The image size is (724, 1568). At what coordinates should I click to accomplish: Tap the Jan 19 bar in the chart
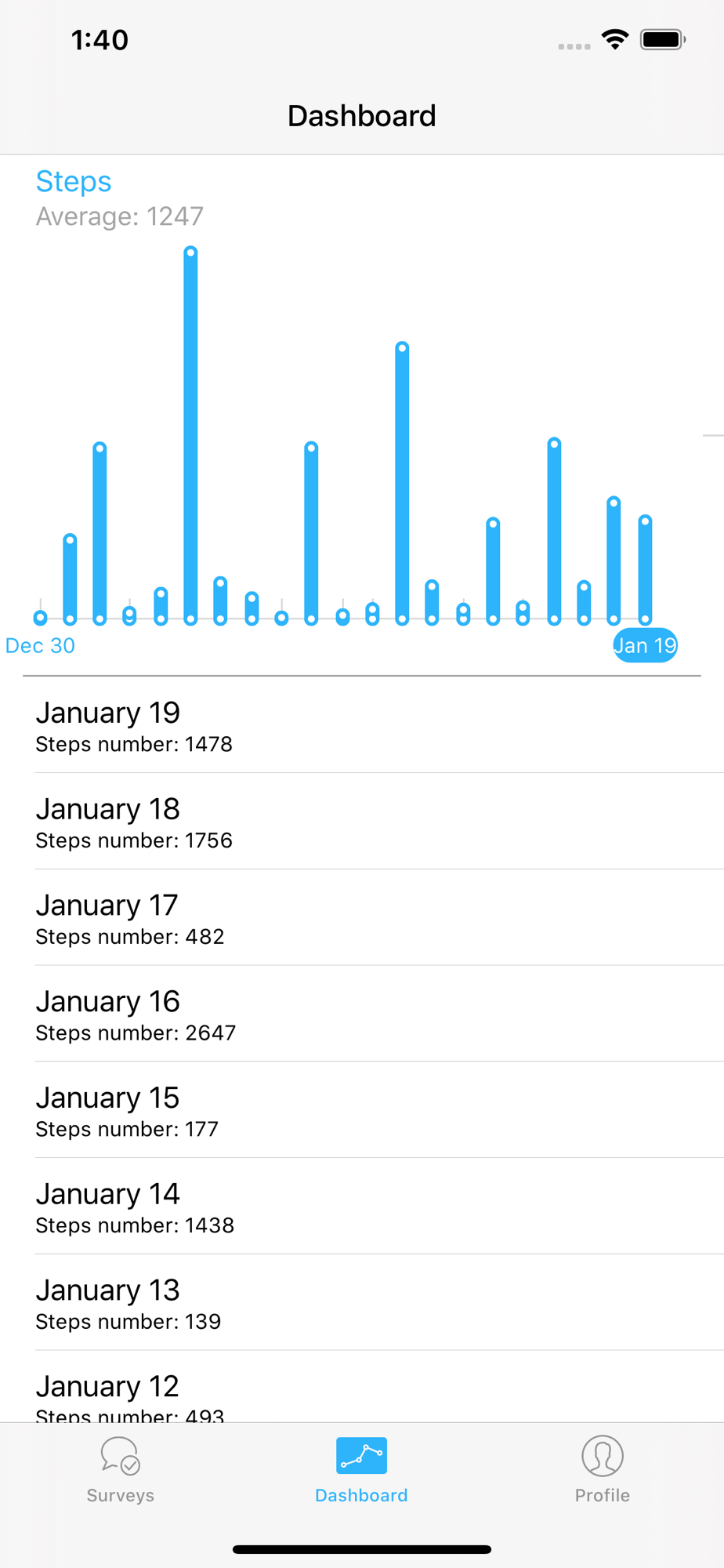click(x=645, y=570)
